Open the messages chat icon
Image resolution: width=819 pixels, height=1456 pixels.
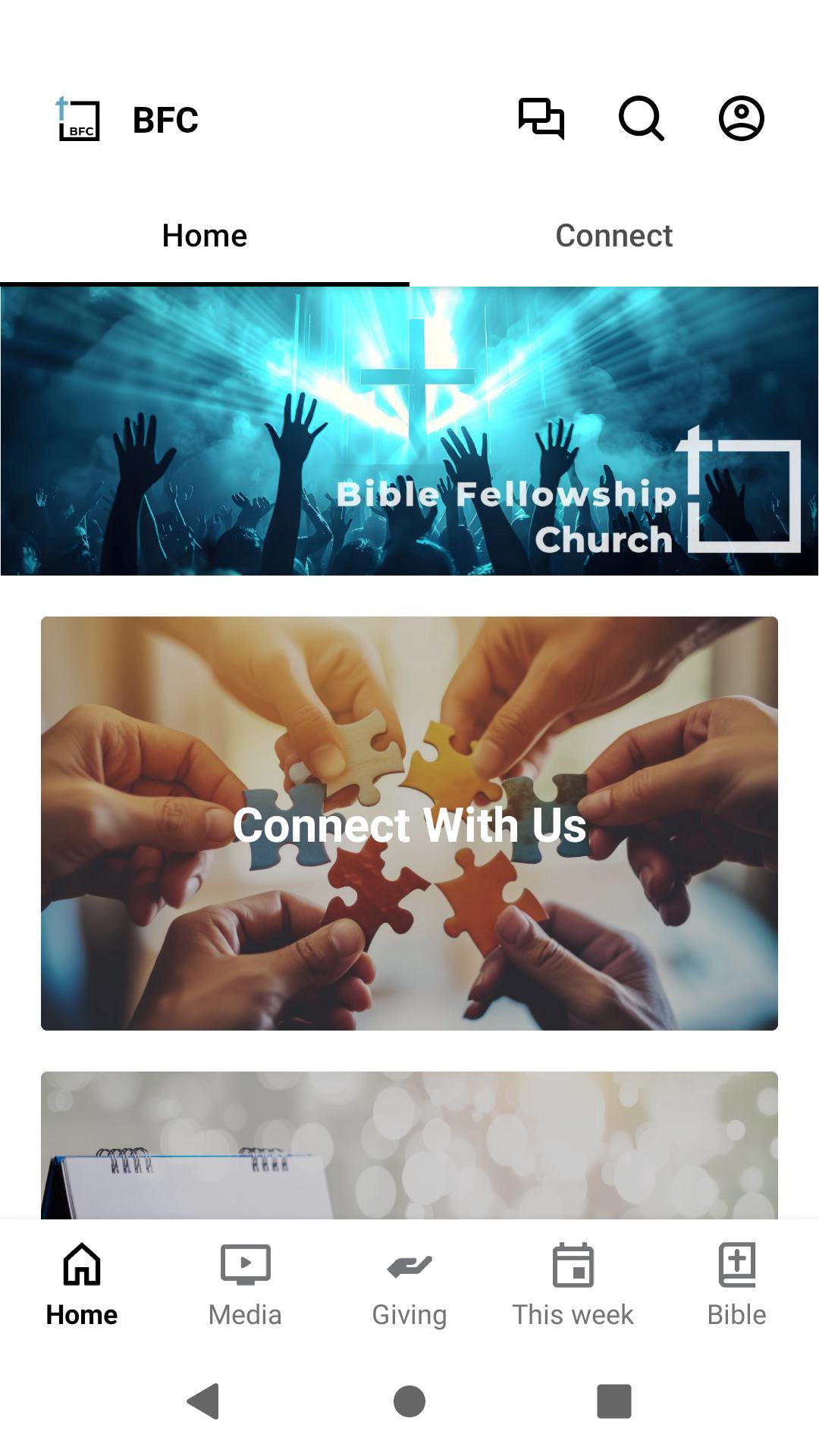pyautogui.click(x=541, y=119)
